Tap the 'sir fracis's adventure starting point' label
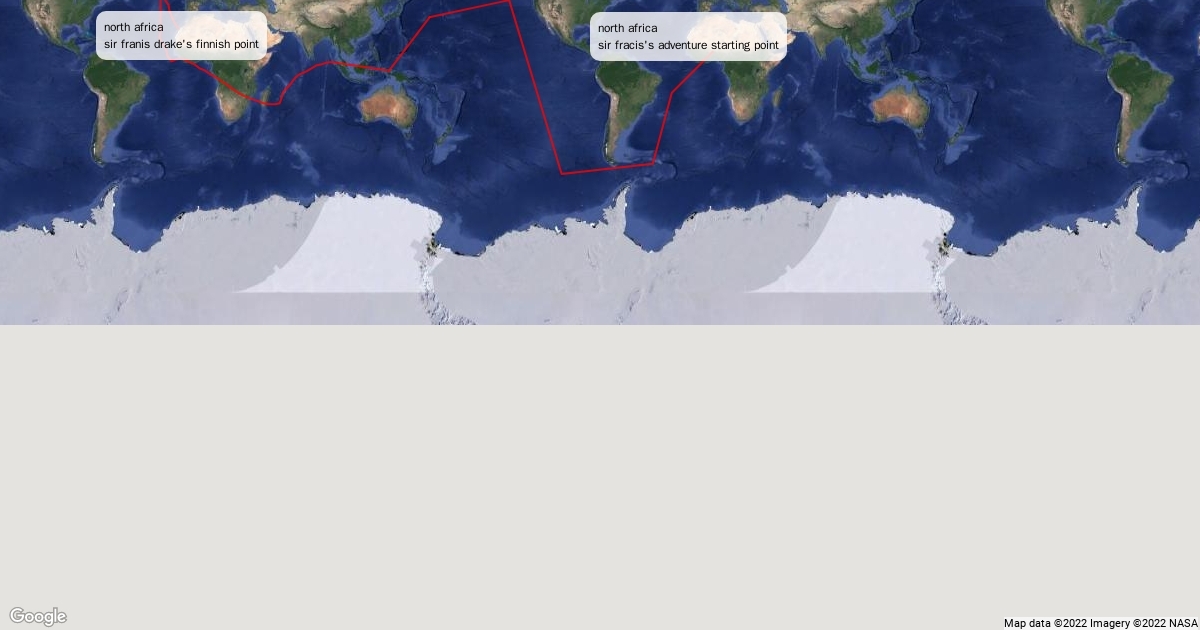 688,45
